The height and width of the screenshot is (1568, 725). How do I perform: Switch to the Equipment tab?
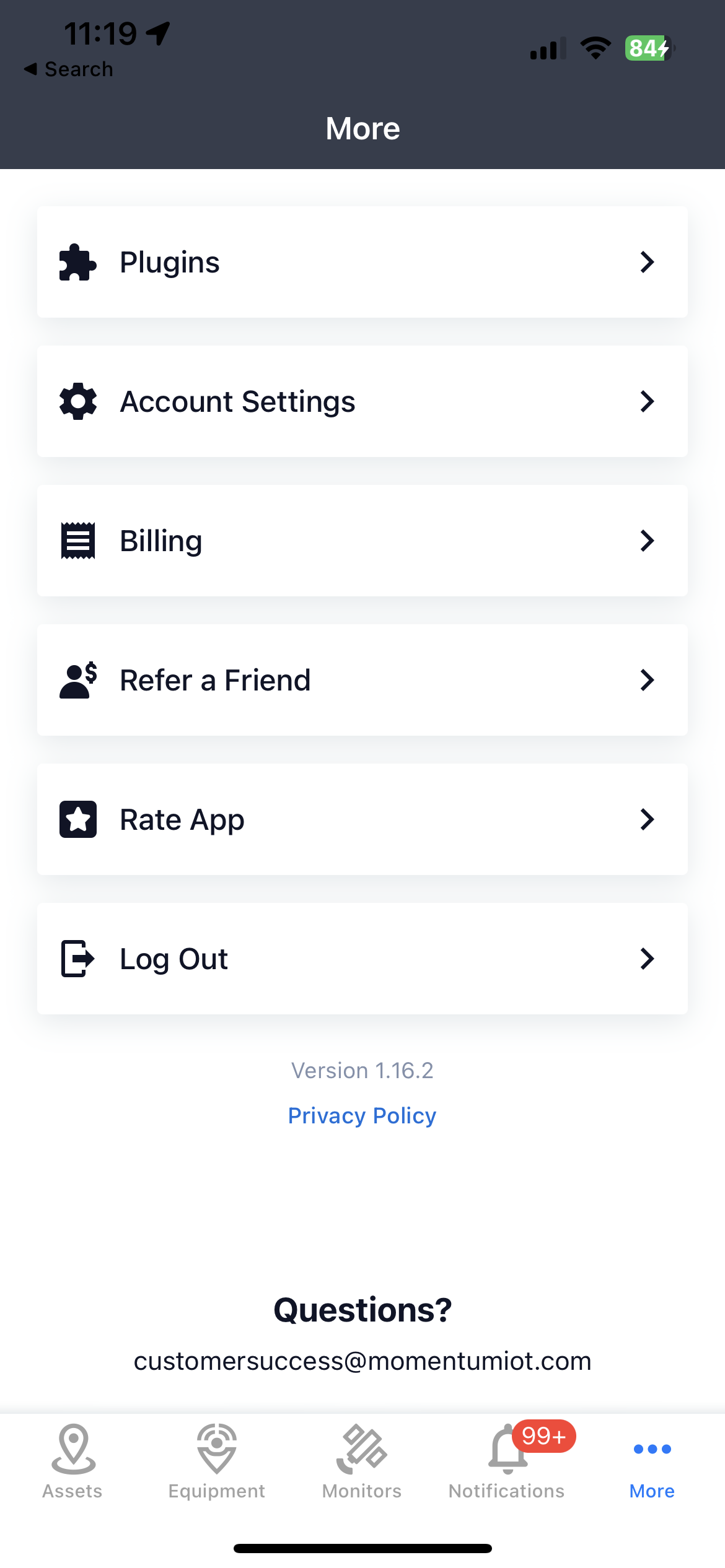click(x=217, y=1461)
